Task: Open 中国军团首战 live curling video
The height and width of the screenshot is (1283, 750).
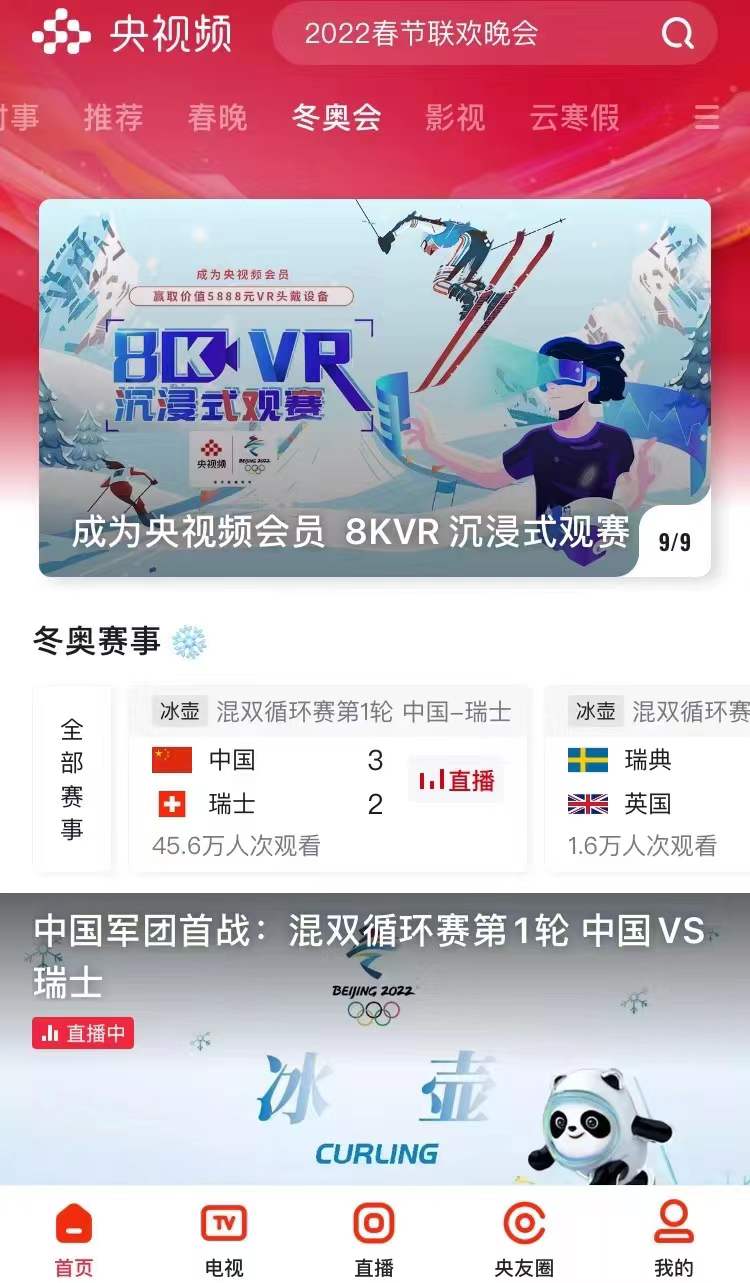Action: pyautogui.click(x=374, y=1040)
